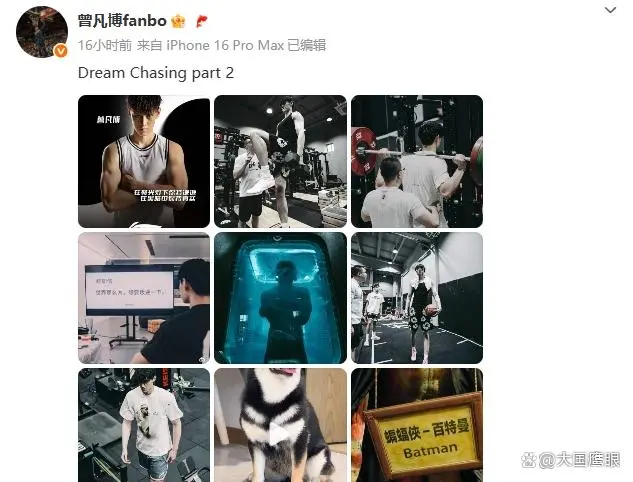The image size is (633, 482).
Task: Open the barbell squat photo
Action: pyautogui.click(x=416, y=162)
